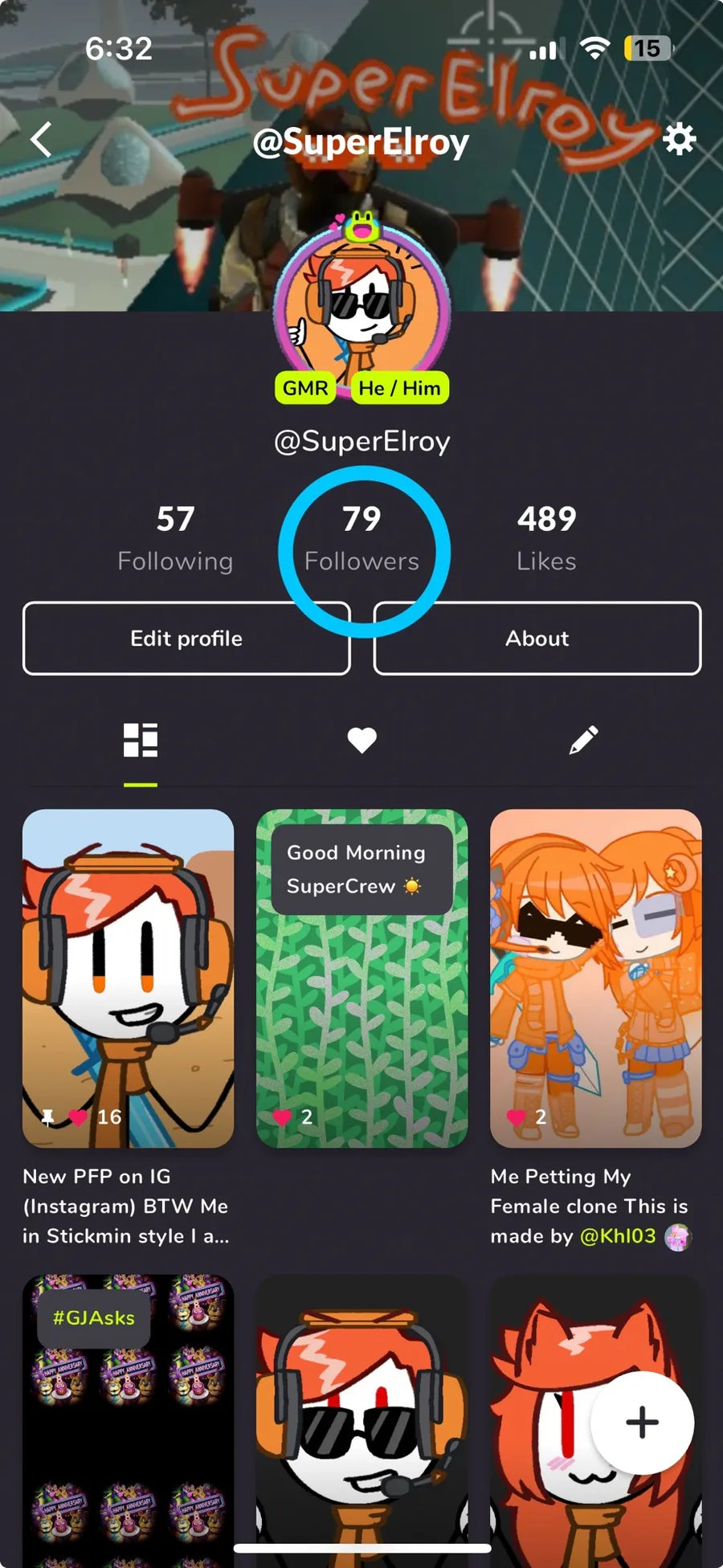This screenshot has width=723, height=1568.
Task: Open the sunglasses stickman post
Action: [x=361, y=1420]
